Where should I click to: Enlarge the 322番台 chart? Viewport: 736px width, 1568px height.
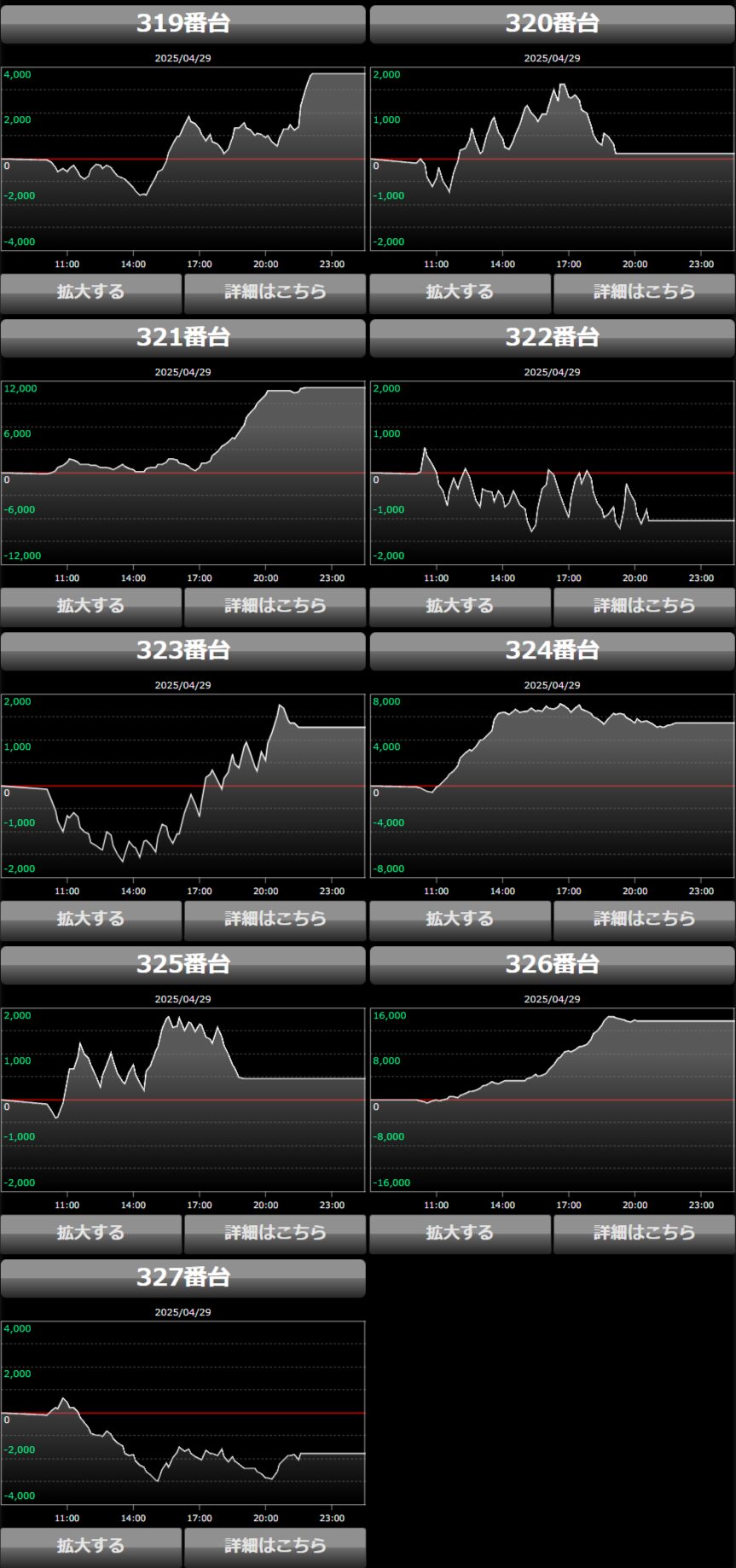(x=460, y=606)
